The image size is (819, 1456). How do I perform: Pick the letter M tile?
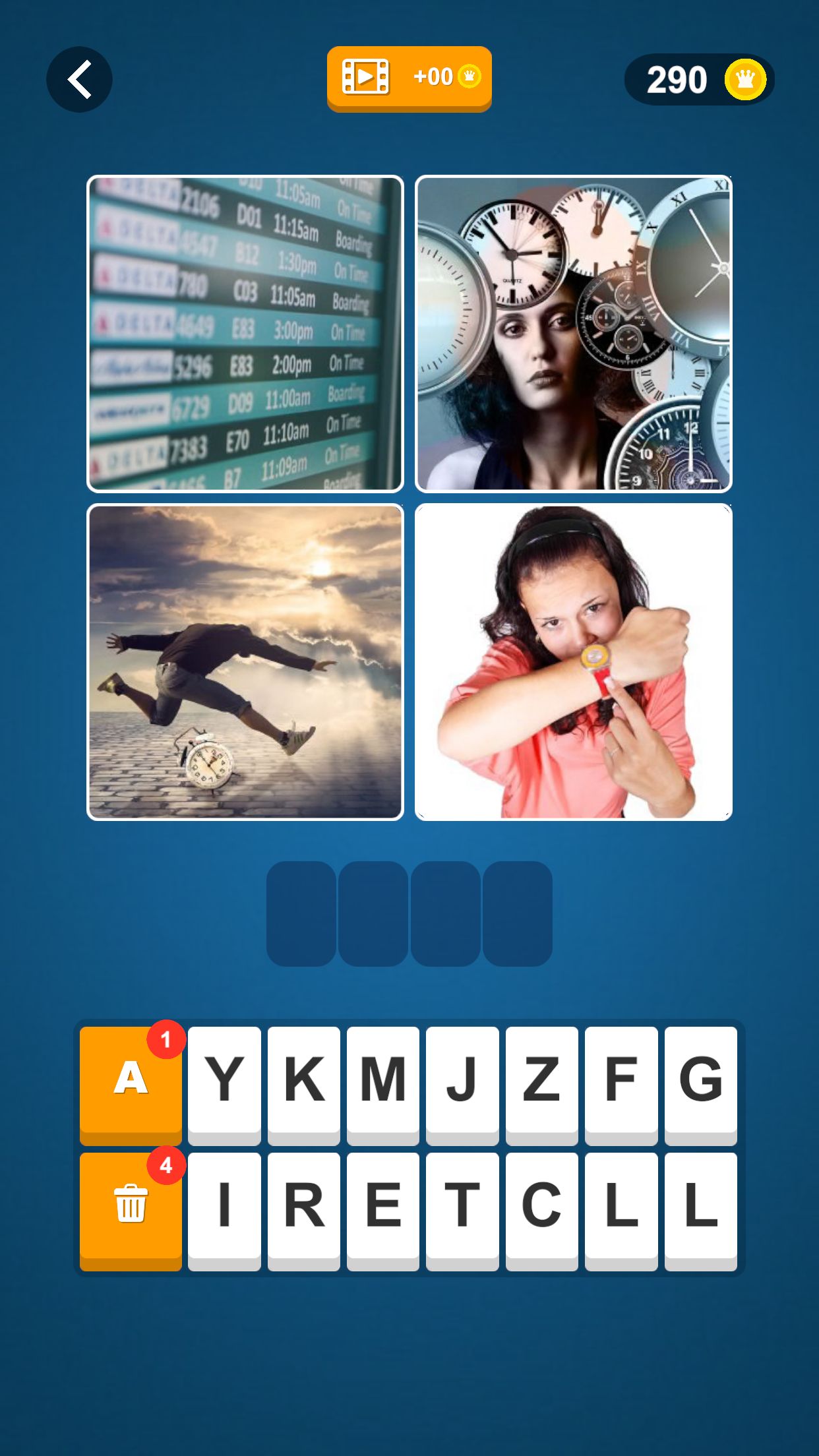pyautogui.click(x=383, y=1081)
